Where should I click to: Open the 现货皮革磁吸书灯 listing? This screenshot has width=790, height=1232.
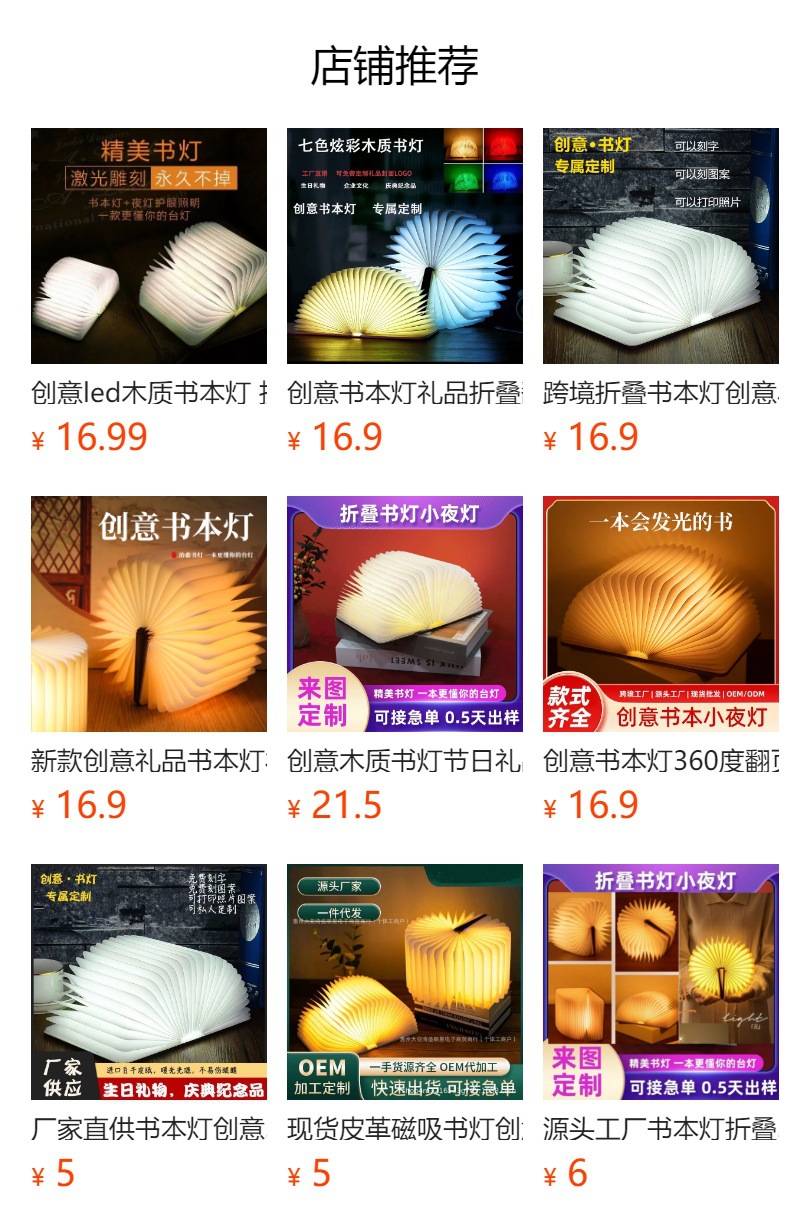pyautogui.click(x=405, y=982)
